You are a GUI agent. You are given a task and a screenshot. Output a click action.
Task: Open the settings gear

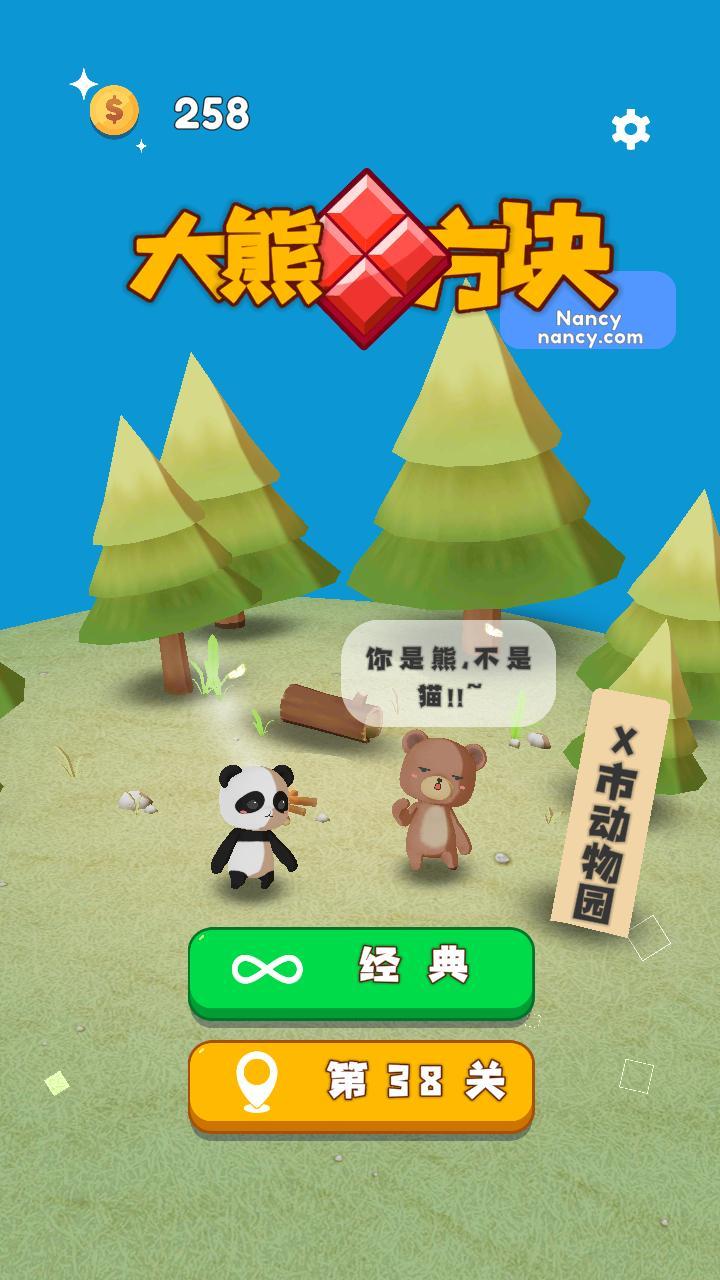[x=630, y=129]
